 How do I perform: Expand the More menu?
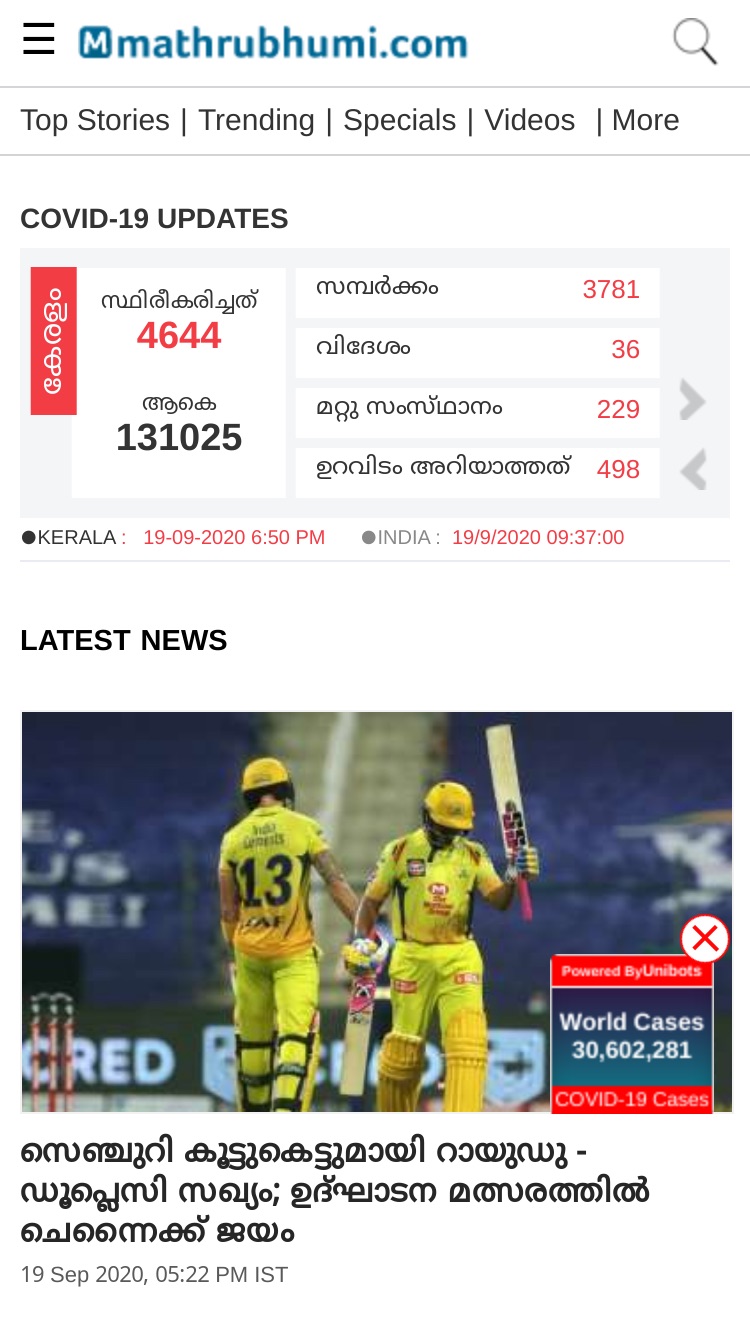(x=645, y=120)
